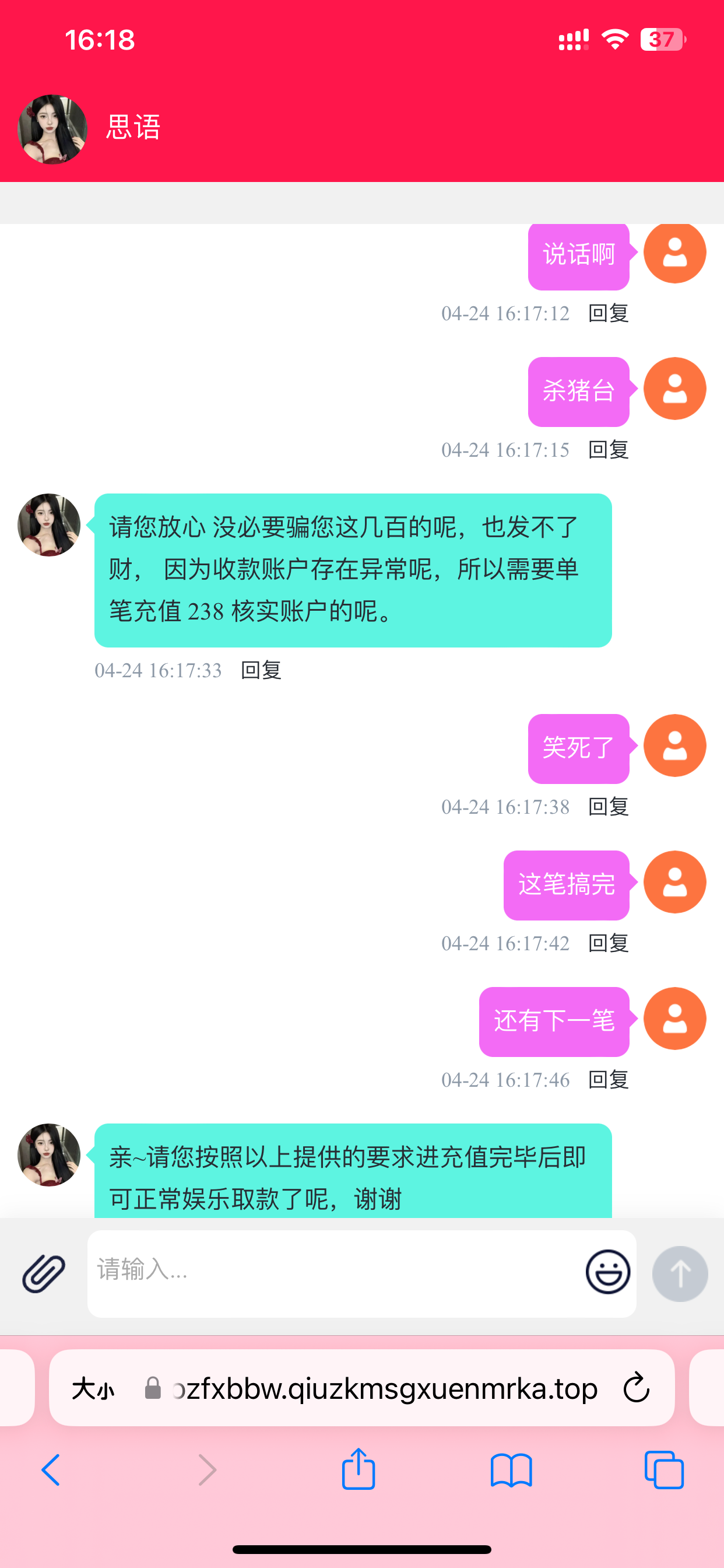Screen dimensions: 724x1568
Task: Go back in browser
Action: (51, 1471)
